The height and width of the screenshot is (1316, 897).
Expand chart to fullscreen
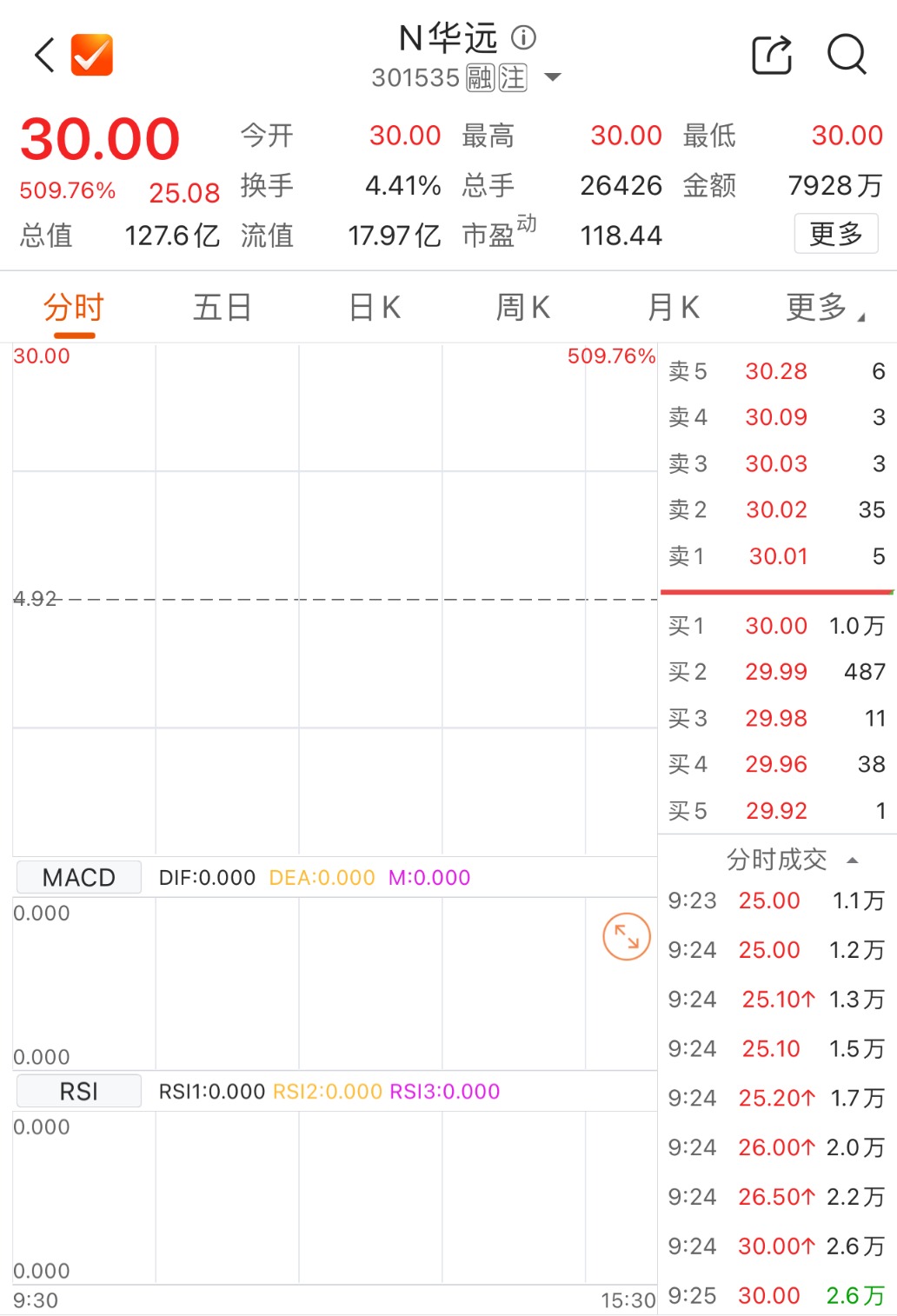tap(627, 936)
